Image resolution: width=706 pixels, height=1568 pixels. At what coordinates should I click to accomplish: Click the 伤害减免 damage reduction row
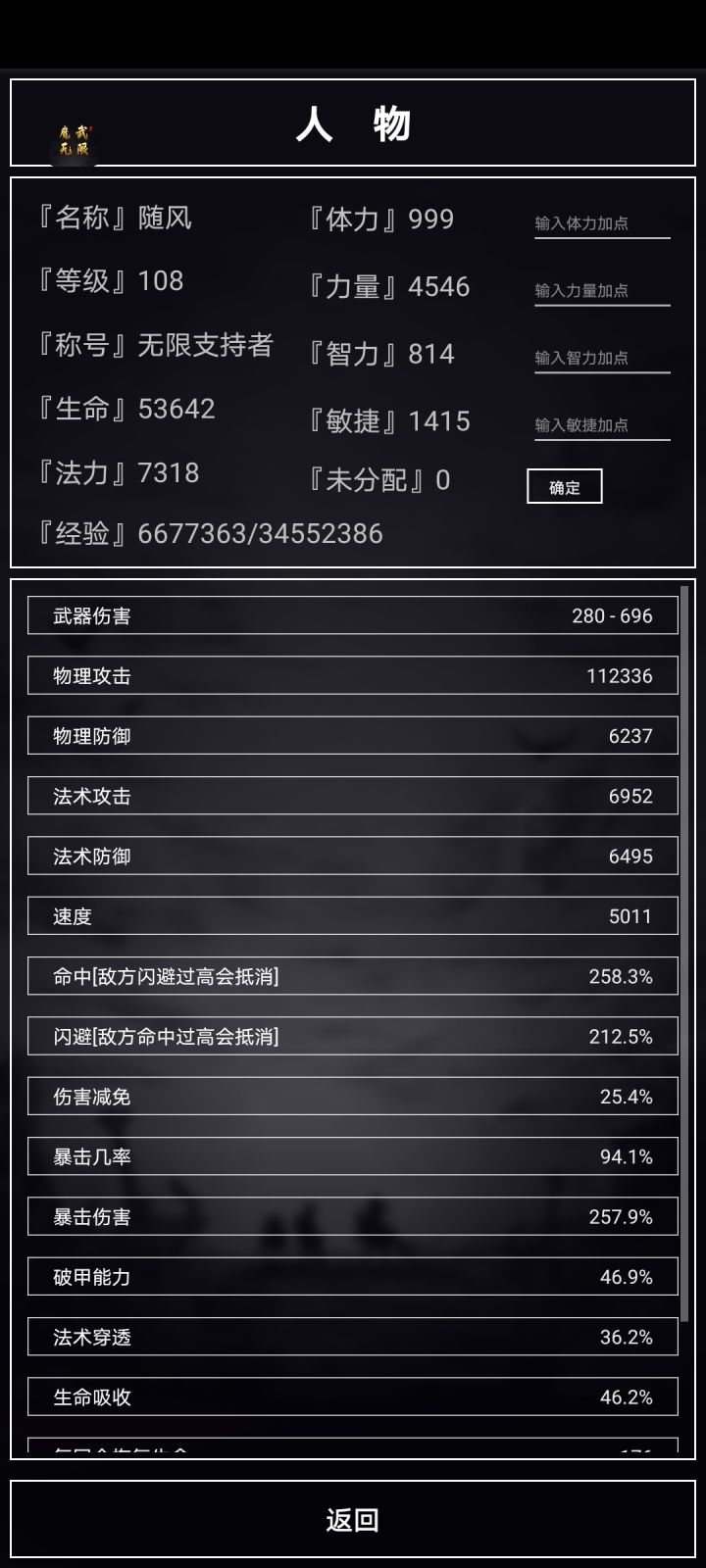click(x=353, y=1096)
